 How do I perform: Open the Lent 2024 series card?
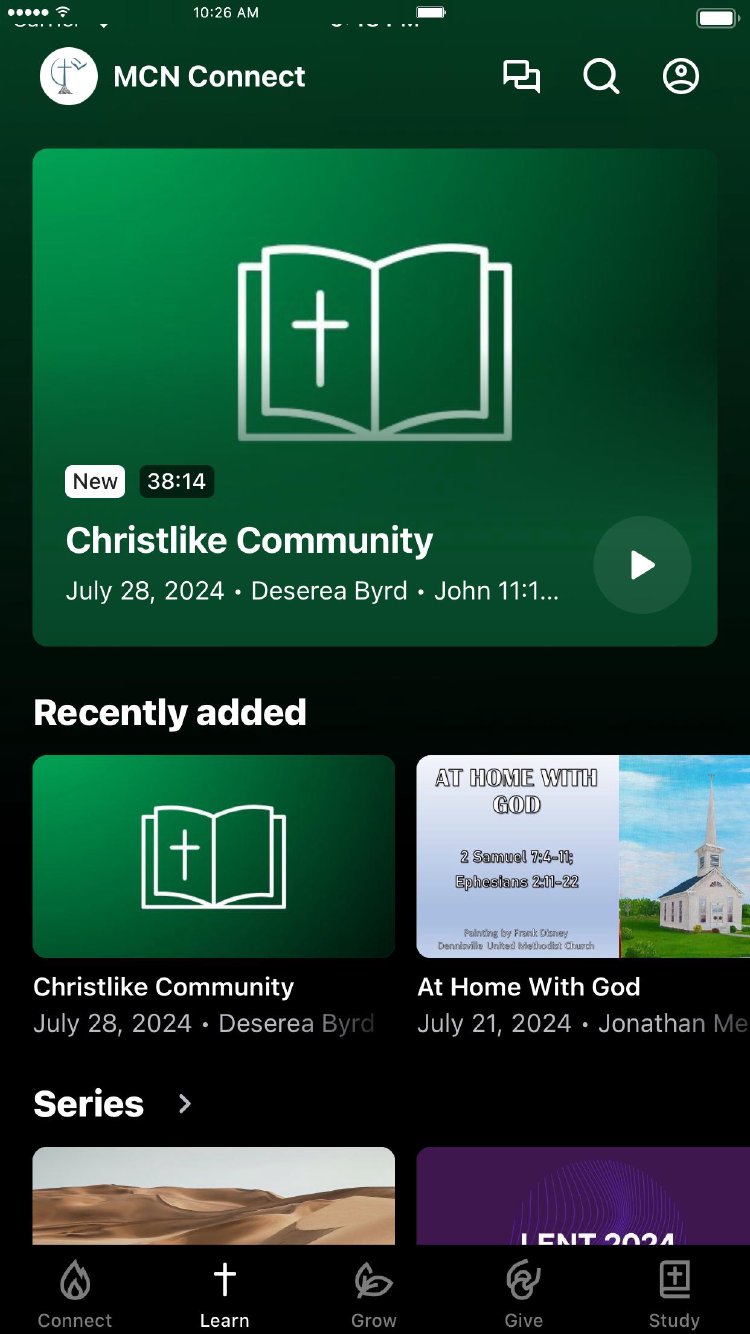pyautogui.click(x=583, y=1195)
